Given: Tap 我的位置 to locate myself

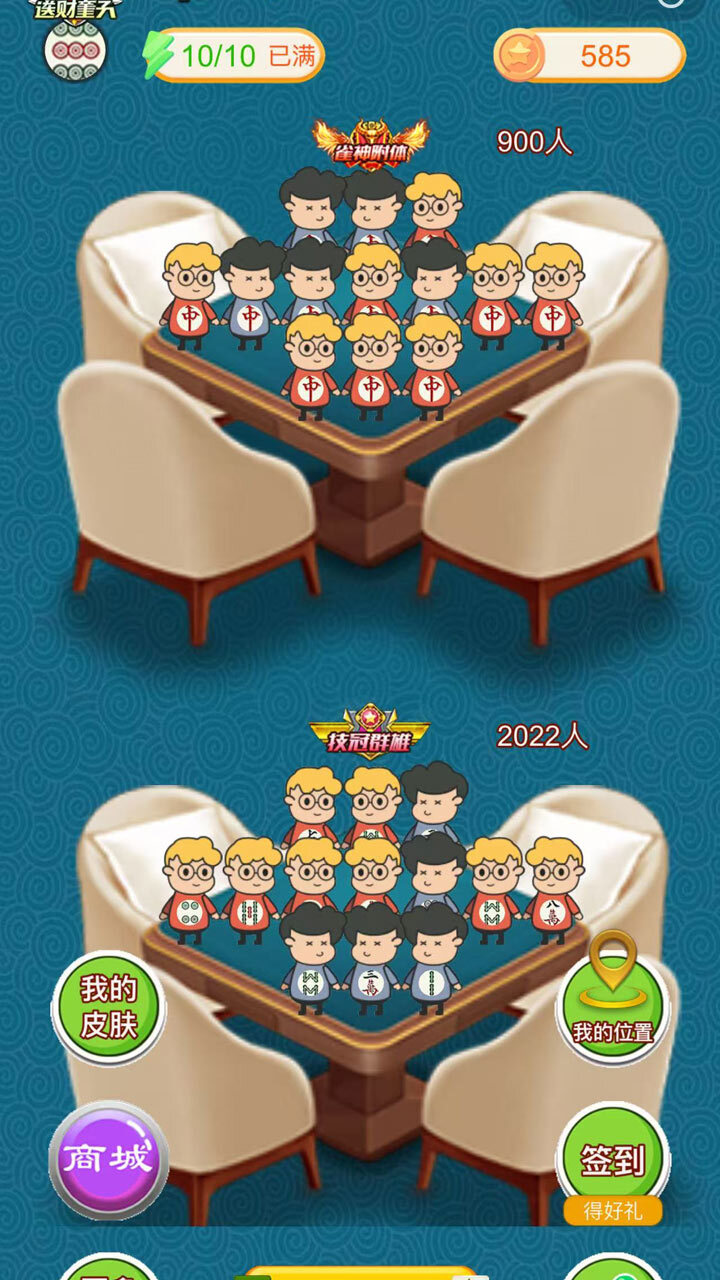Looking at the screenshot, I should pyautogui.click(x=612, y=1005).
